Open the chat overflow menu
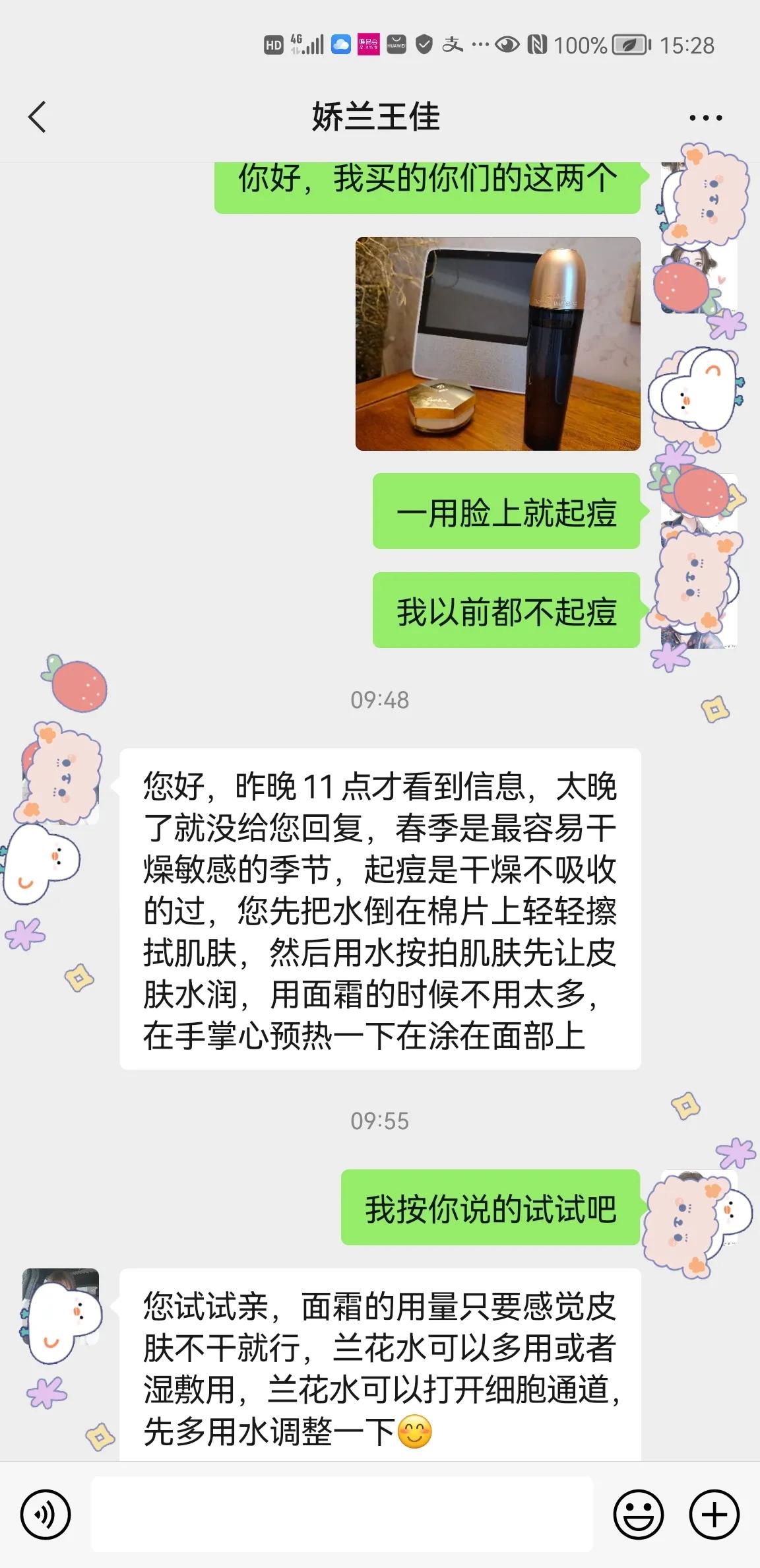 705,118
